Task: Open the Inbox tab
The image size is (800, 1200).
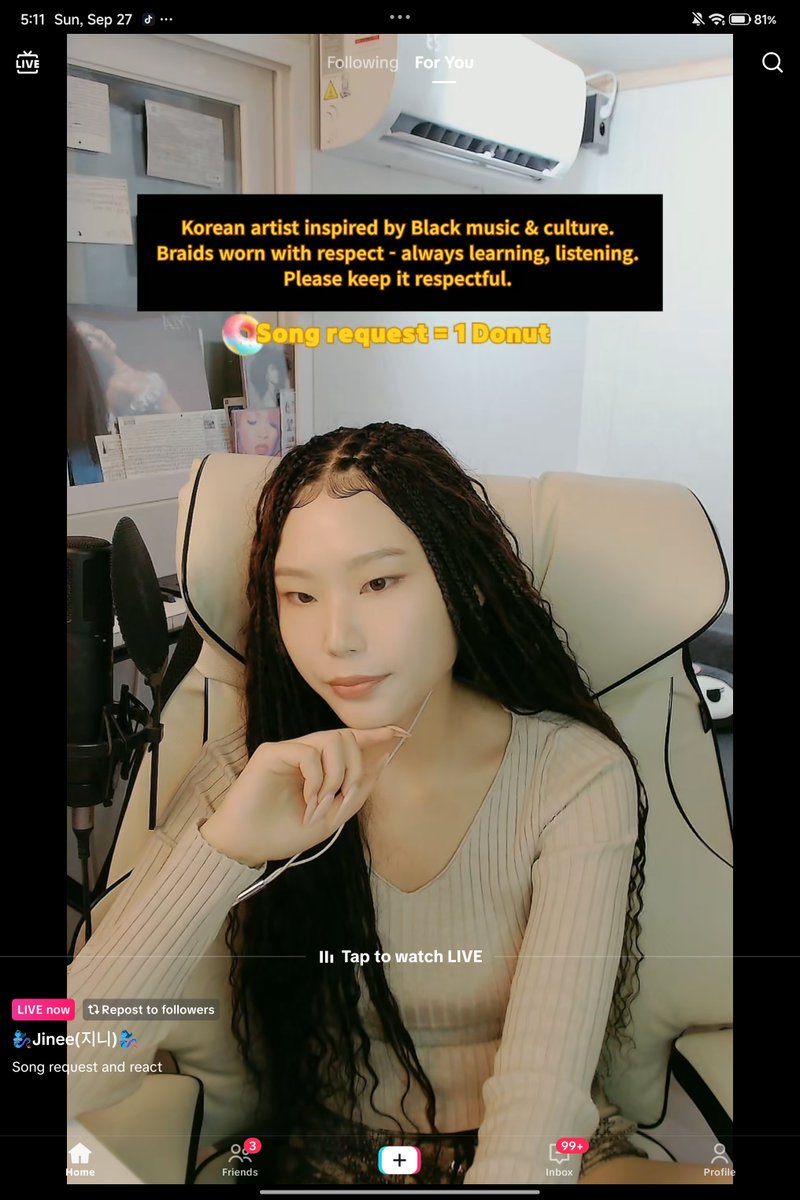Action: [560, 1160]
